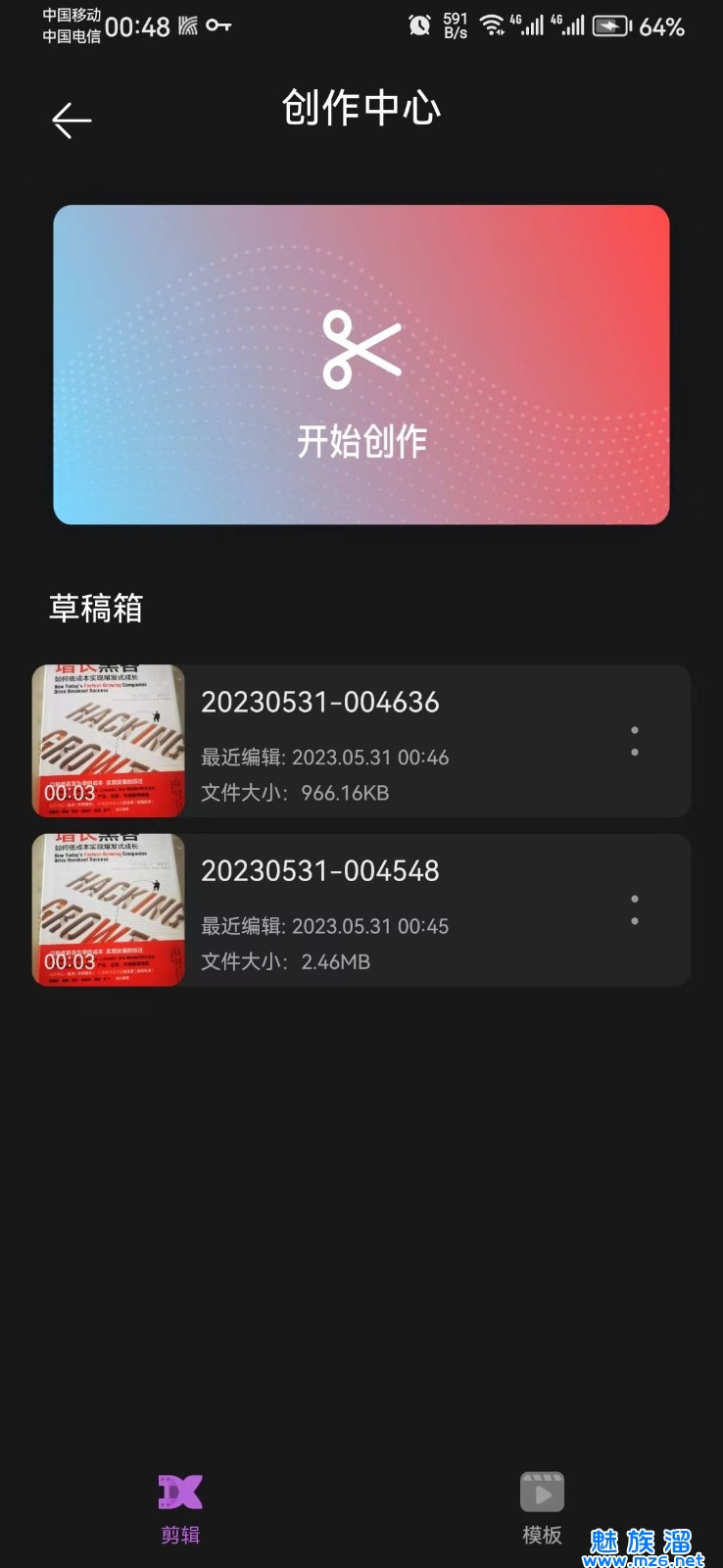Viewport: 723px width, 1568px height.
Task: Open more options for draft 20230531-004548
Action: (635, 910)
